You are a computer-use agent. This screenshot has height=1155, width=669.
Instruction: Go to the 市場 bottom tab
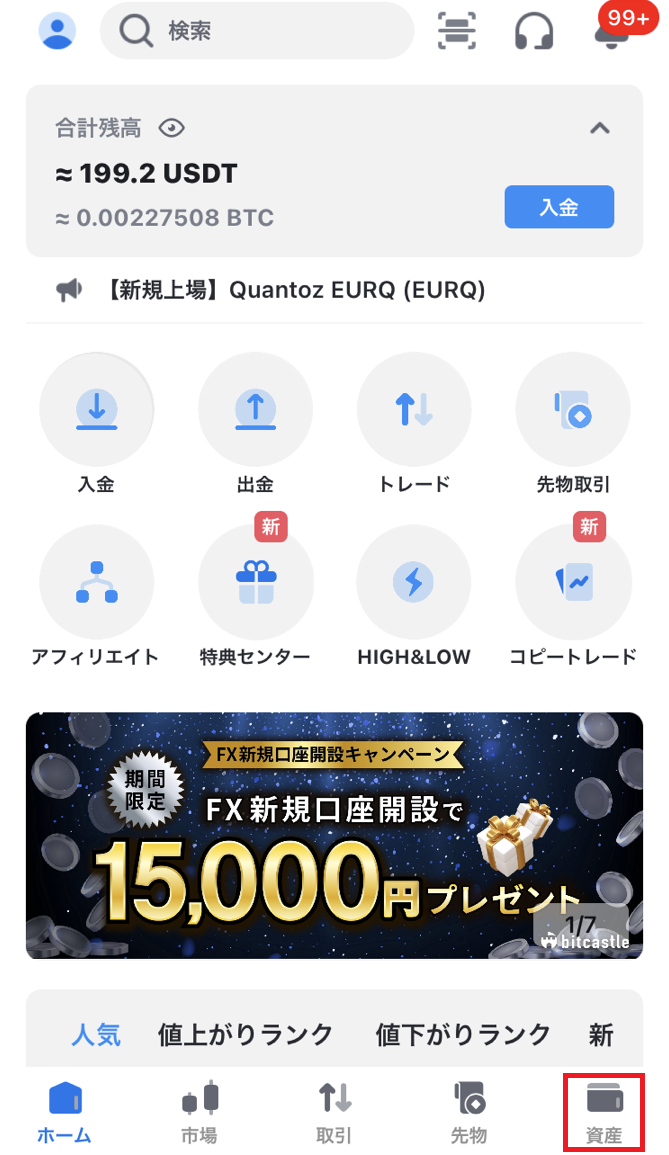click(199, 1113)
